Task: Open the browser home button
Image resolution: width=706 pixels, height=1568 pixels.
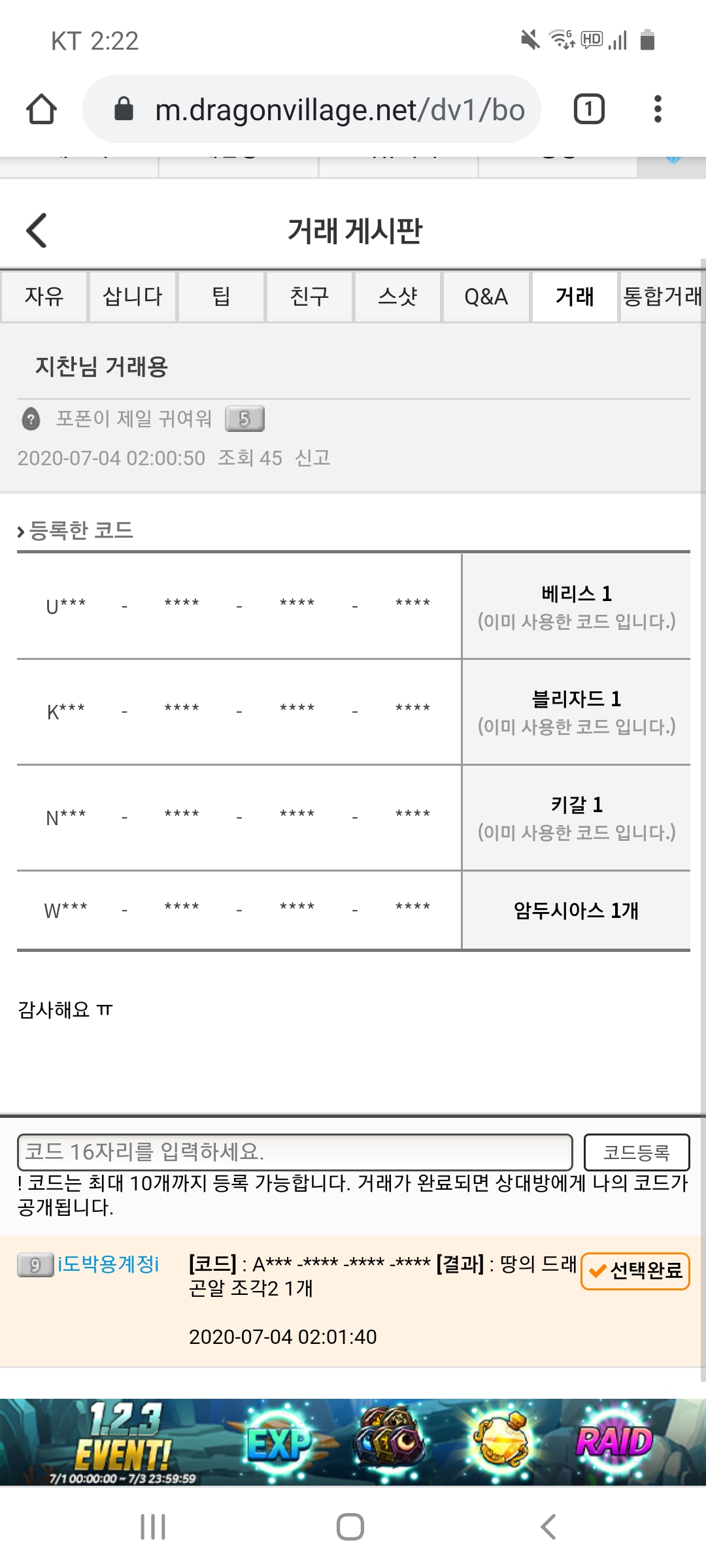Action: pos(41,109)
